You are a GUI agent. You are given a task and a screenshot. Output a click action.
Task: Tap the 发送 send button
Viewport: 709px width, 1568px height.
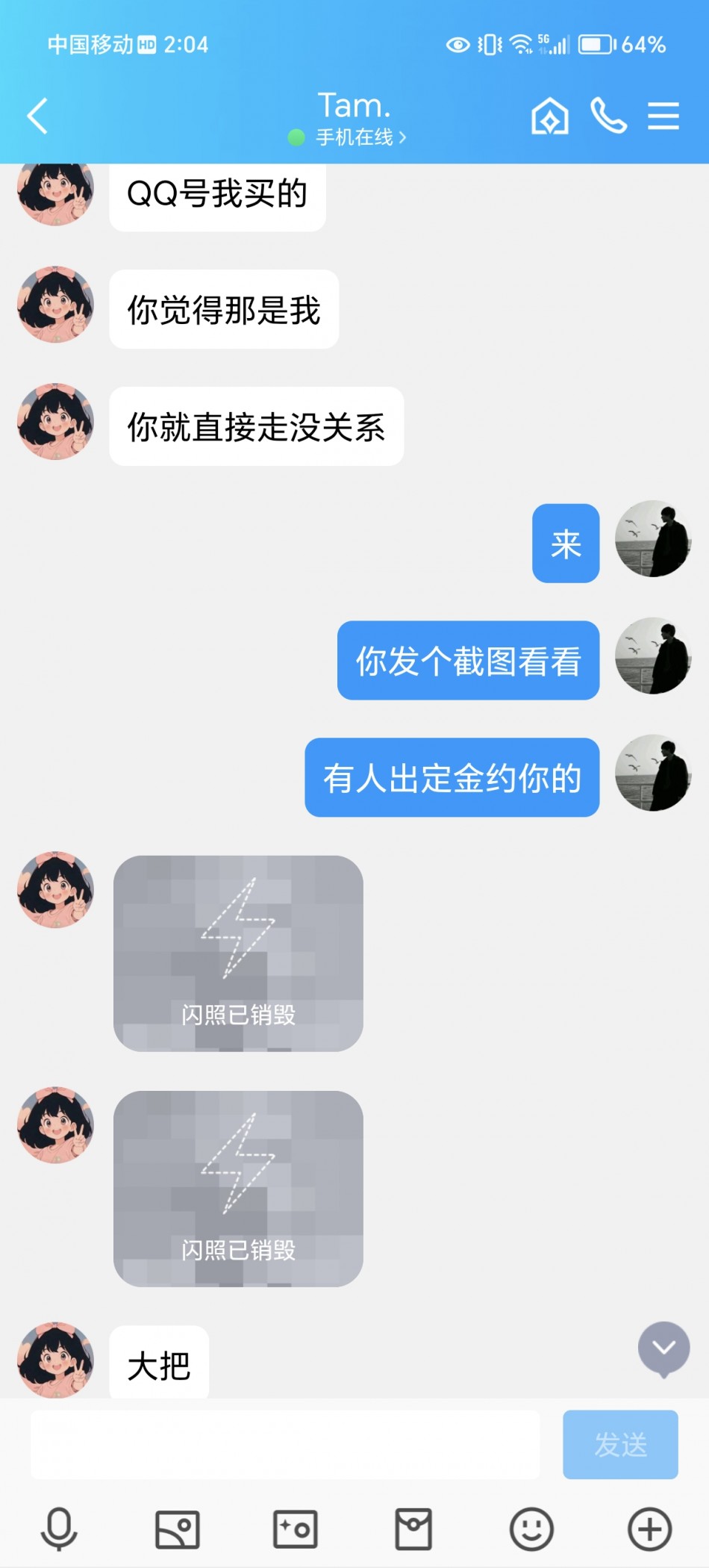coord(620,1445)
